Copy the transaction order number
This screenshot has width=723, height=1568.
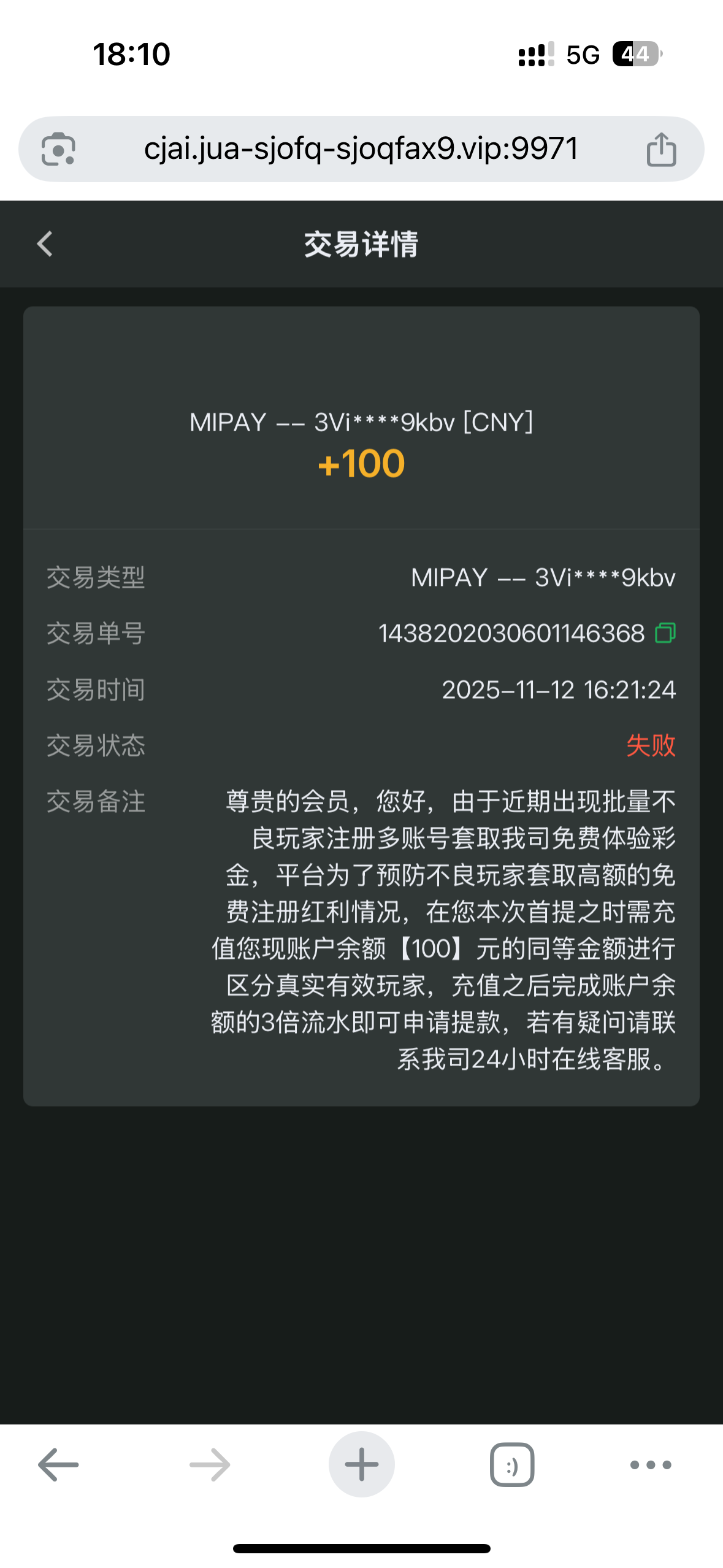click(665, 632)
